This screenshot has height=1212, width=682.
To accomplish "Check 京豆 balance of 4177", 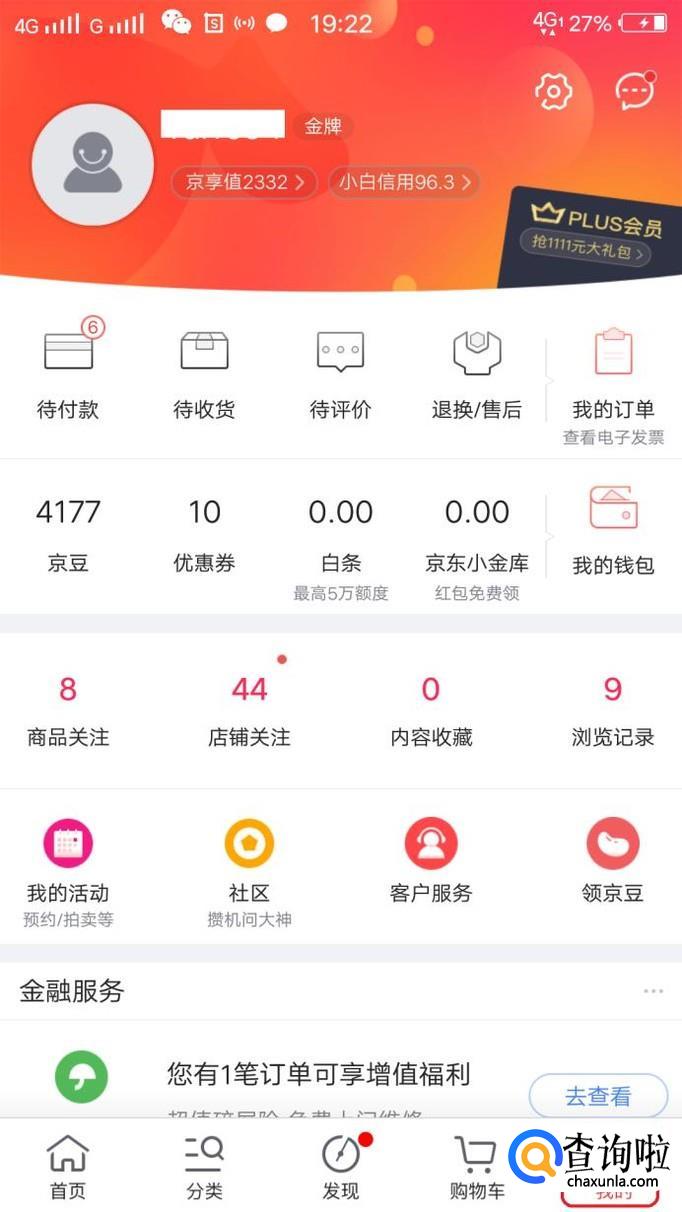I will (68, 533).
